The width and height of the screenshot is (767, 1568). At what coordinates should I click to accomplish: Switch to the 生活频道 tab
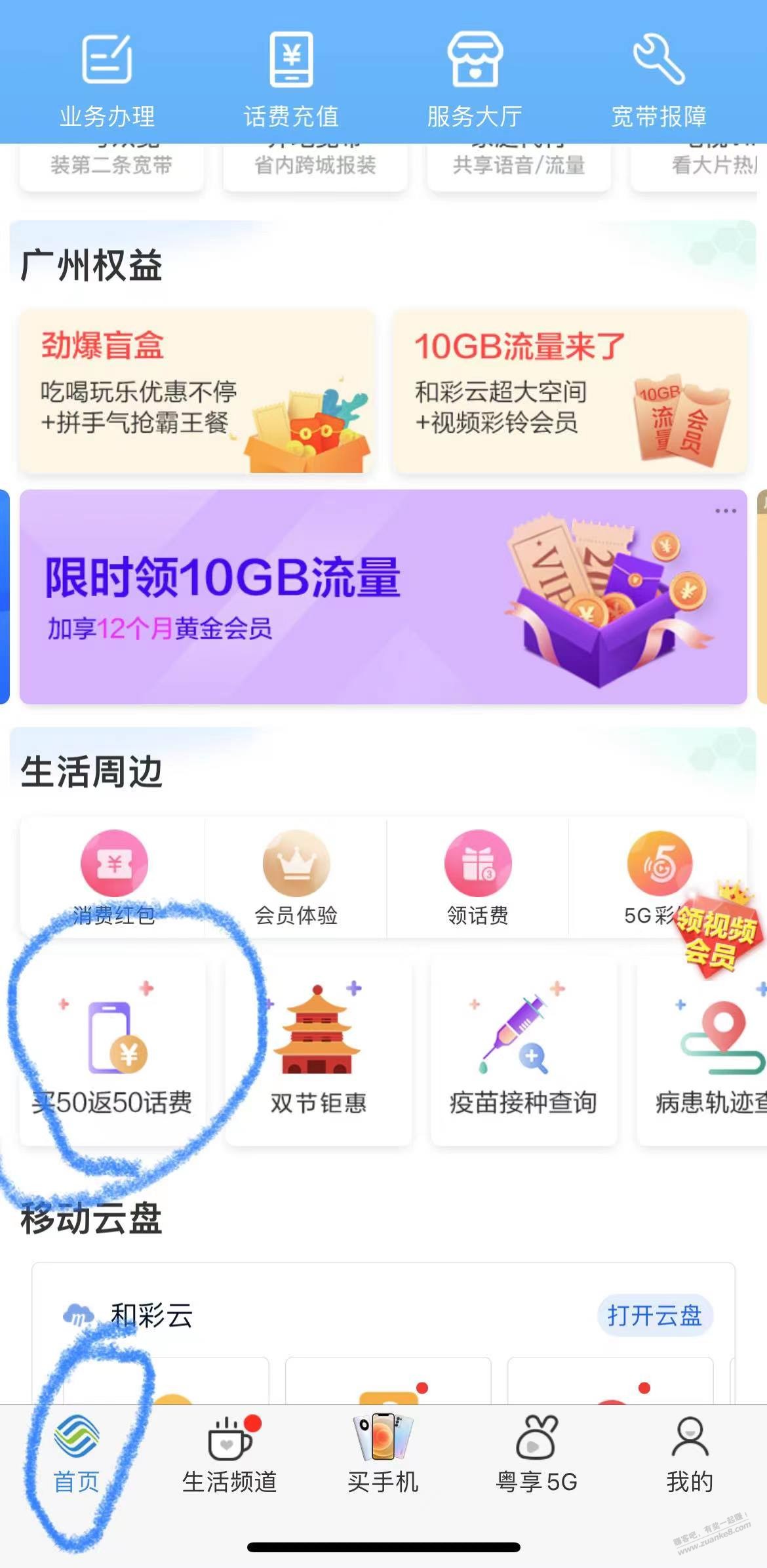point(229,1452)
